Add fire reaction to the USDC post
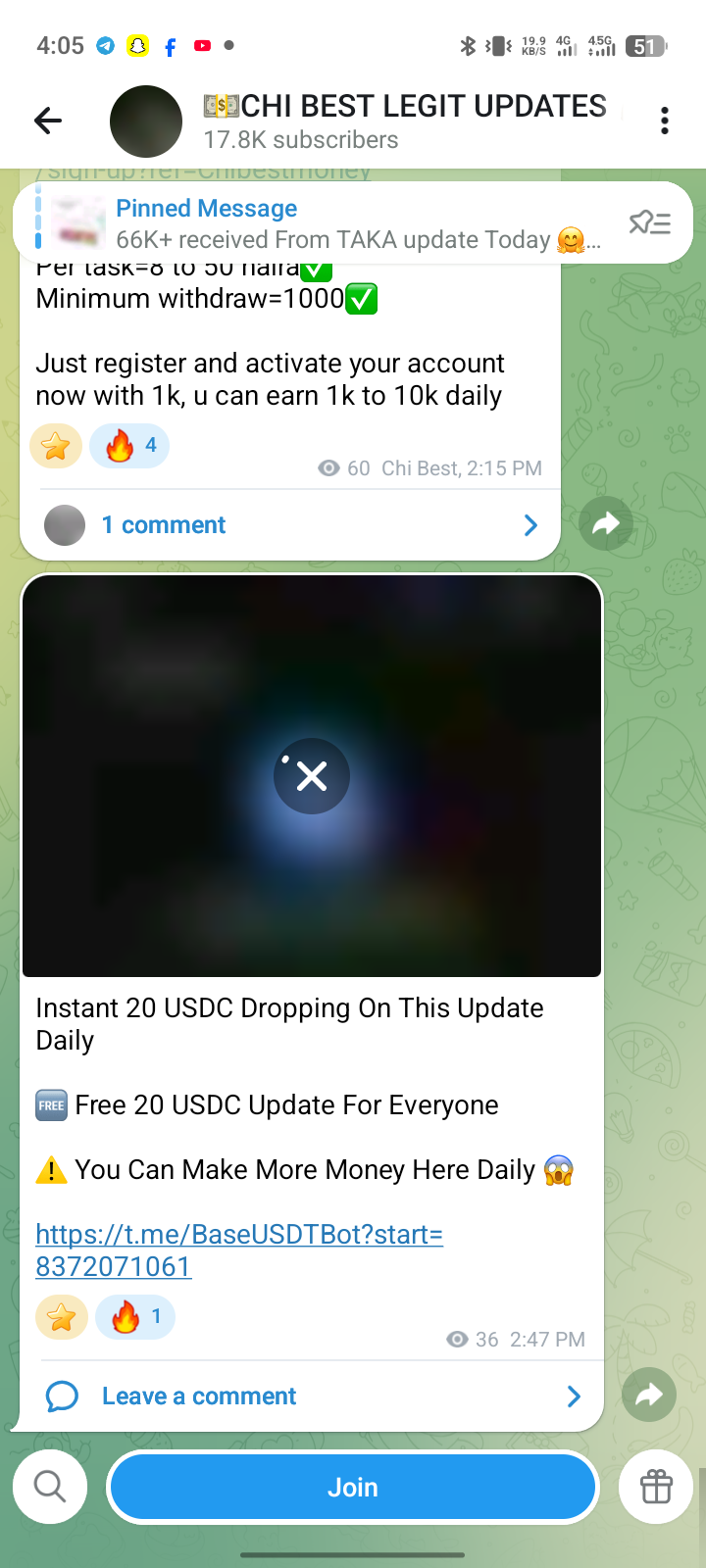 (x=135, y=1317)
